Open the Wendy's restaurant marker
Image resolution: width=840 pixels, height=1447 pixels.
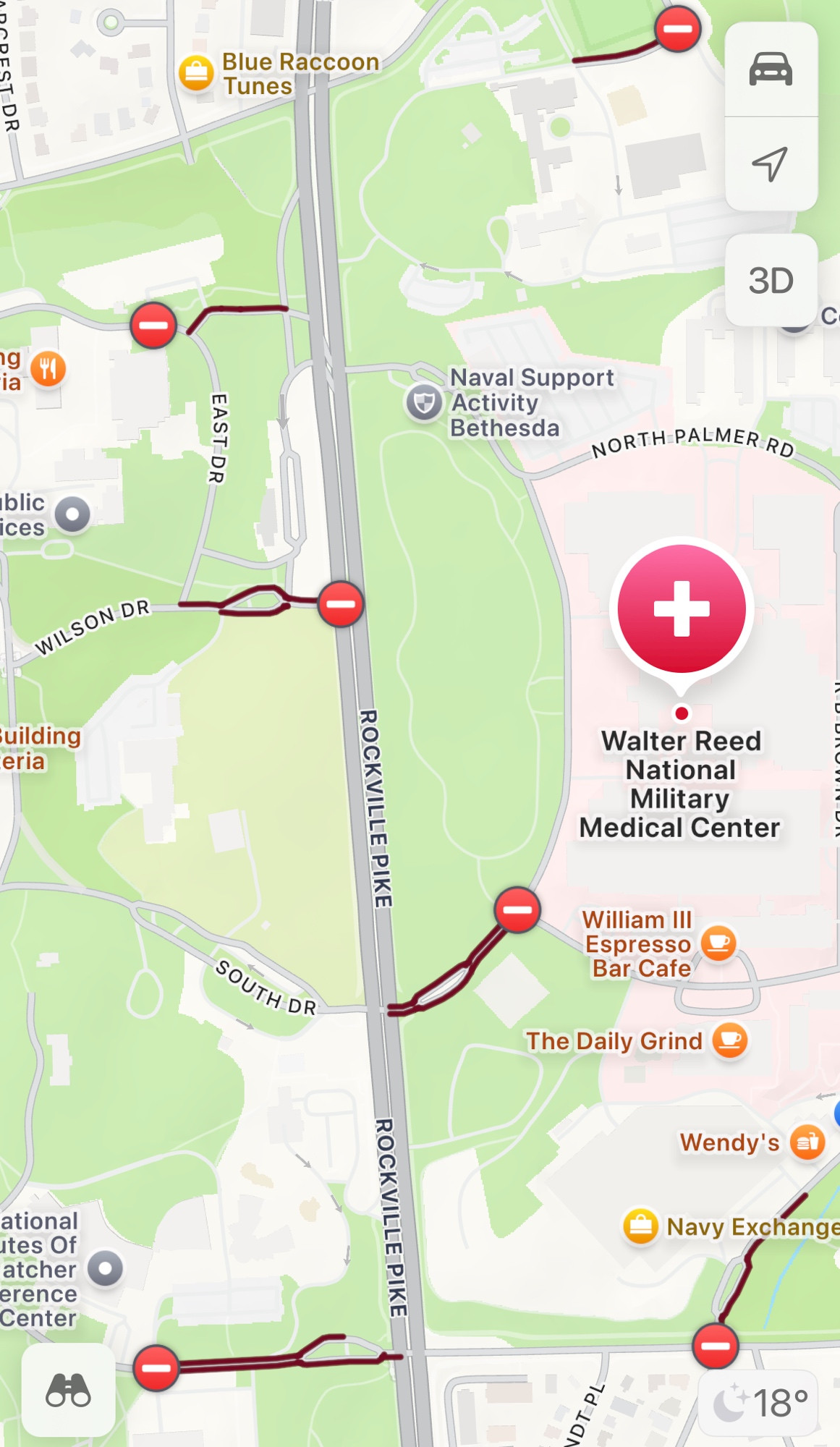pyautogui.click(x=807, y=1142)
